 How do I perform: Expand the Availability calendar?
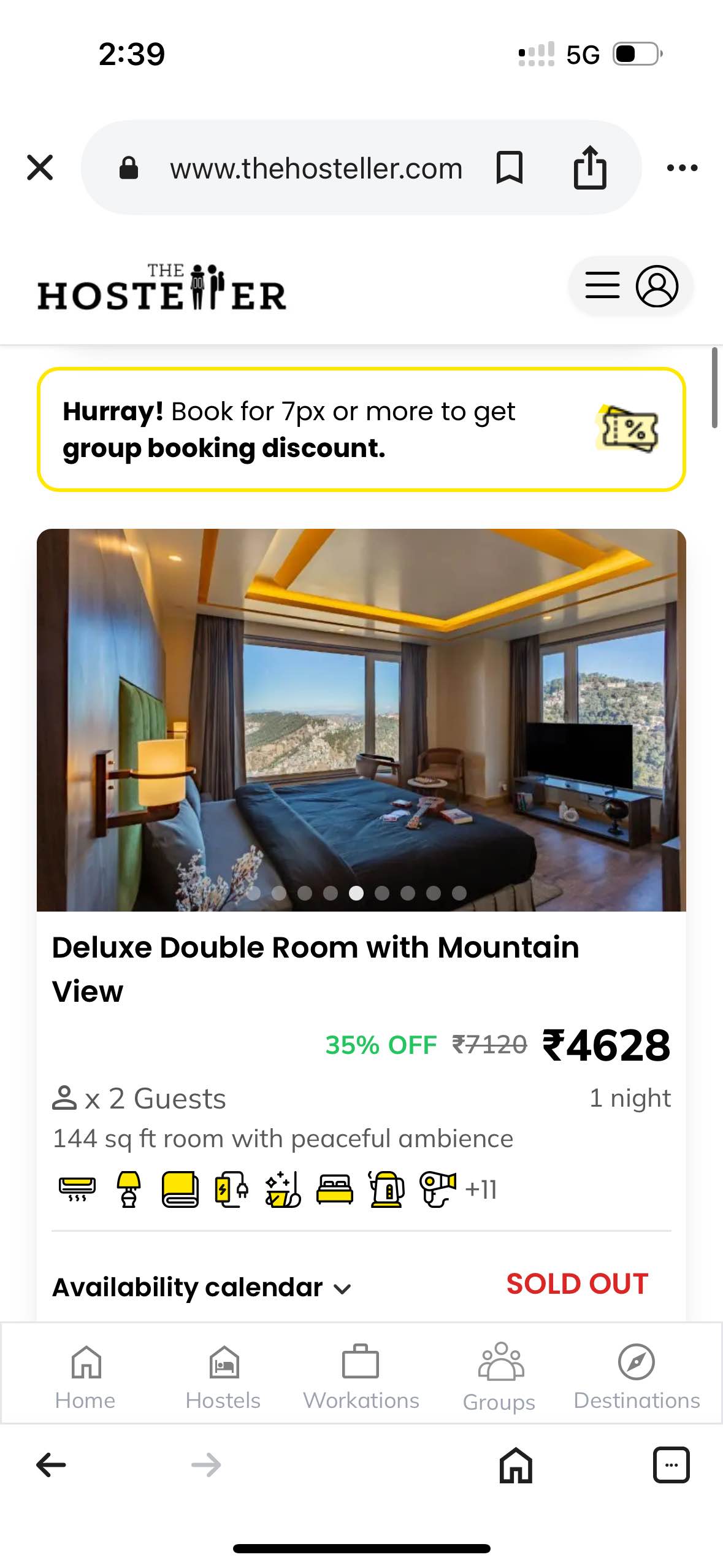[202, 1287]
